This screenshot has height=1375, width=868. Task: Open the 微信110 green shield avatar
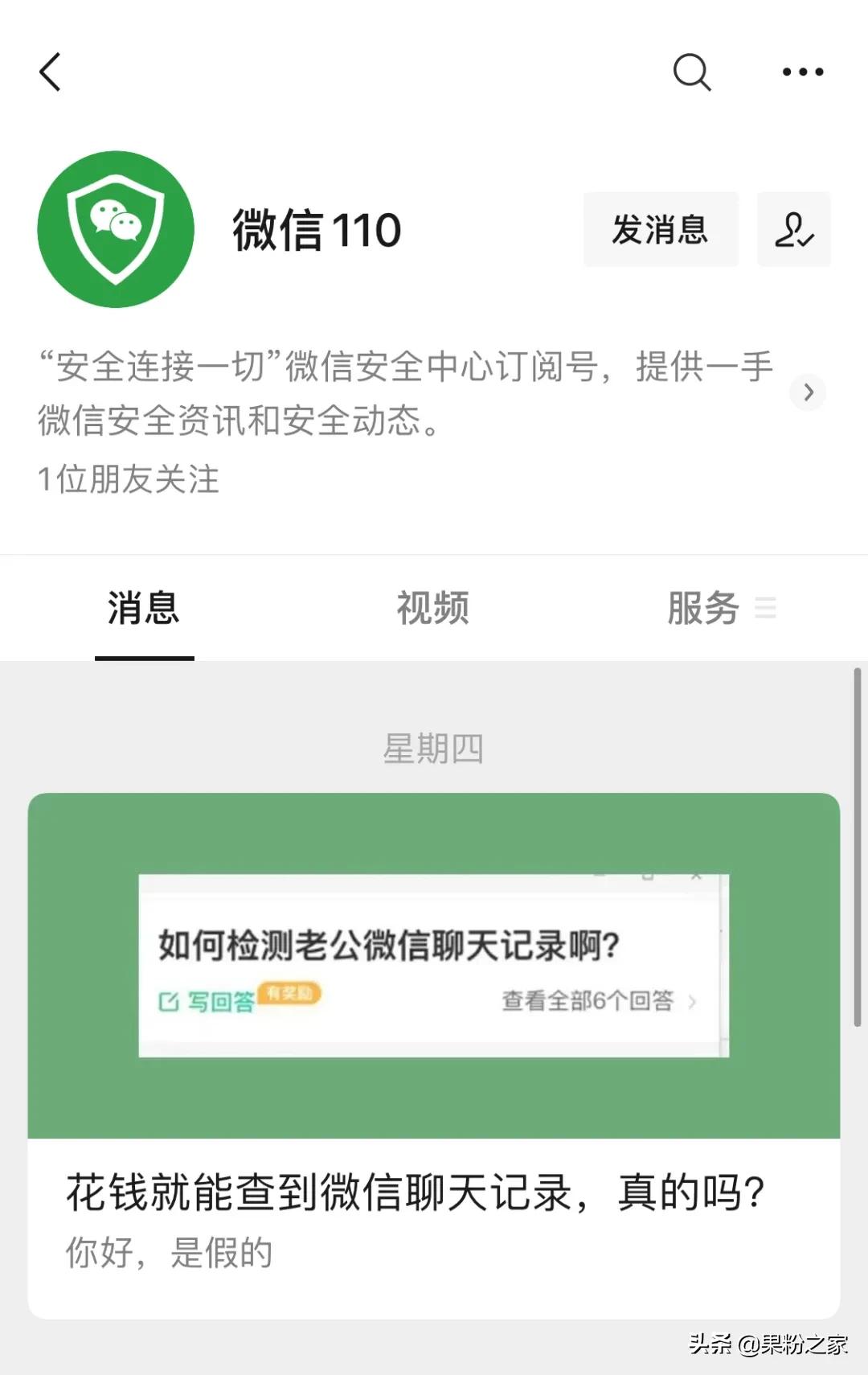pos(116,229)
